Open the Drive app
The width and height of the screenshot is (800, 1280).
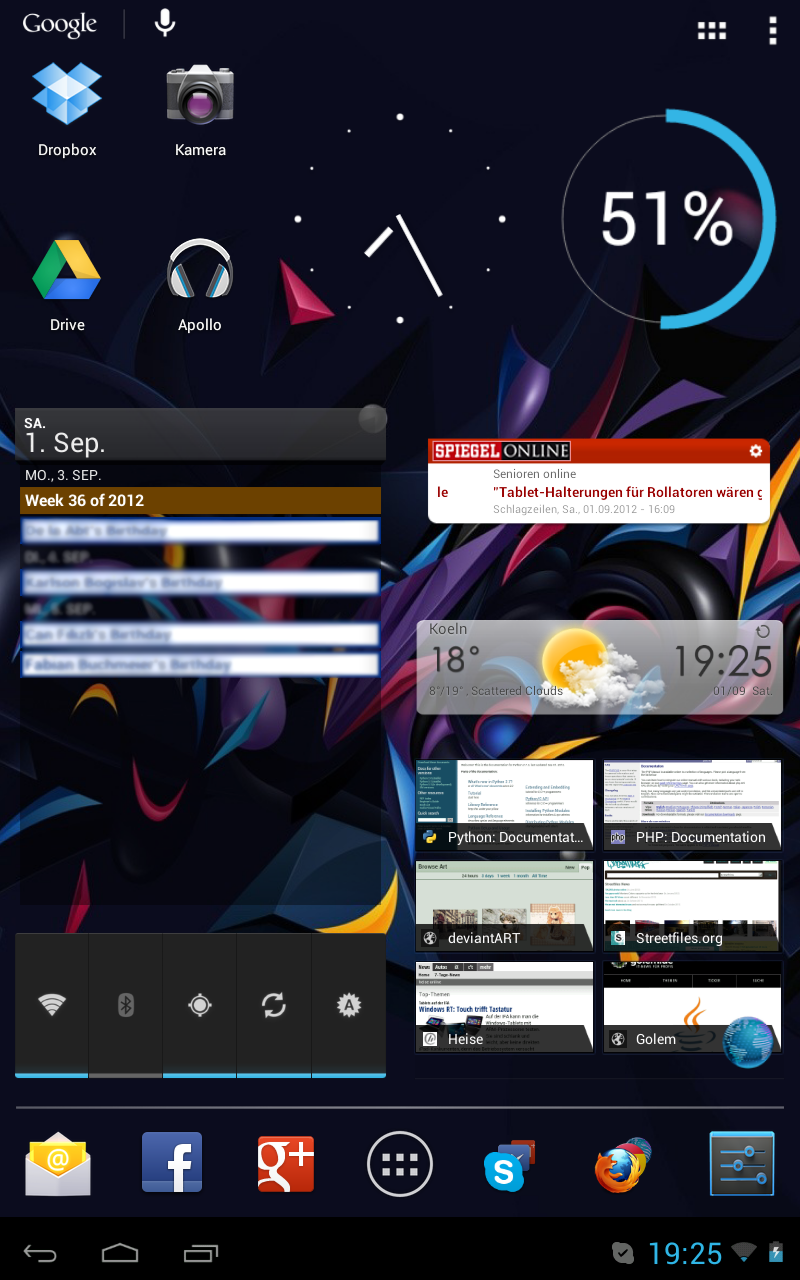[x=67, y=285]
